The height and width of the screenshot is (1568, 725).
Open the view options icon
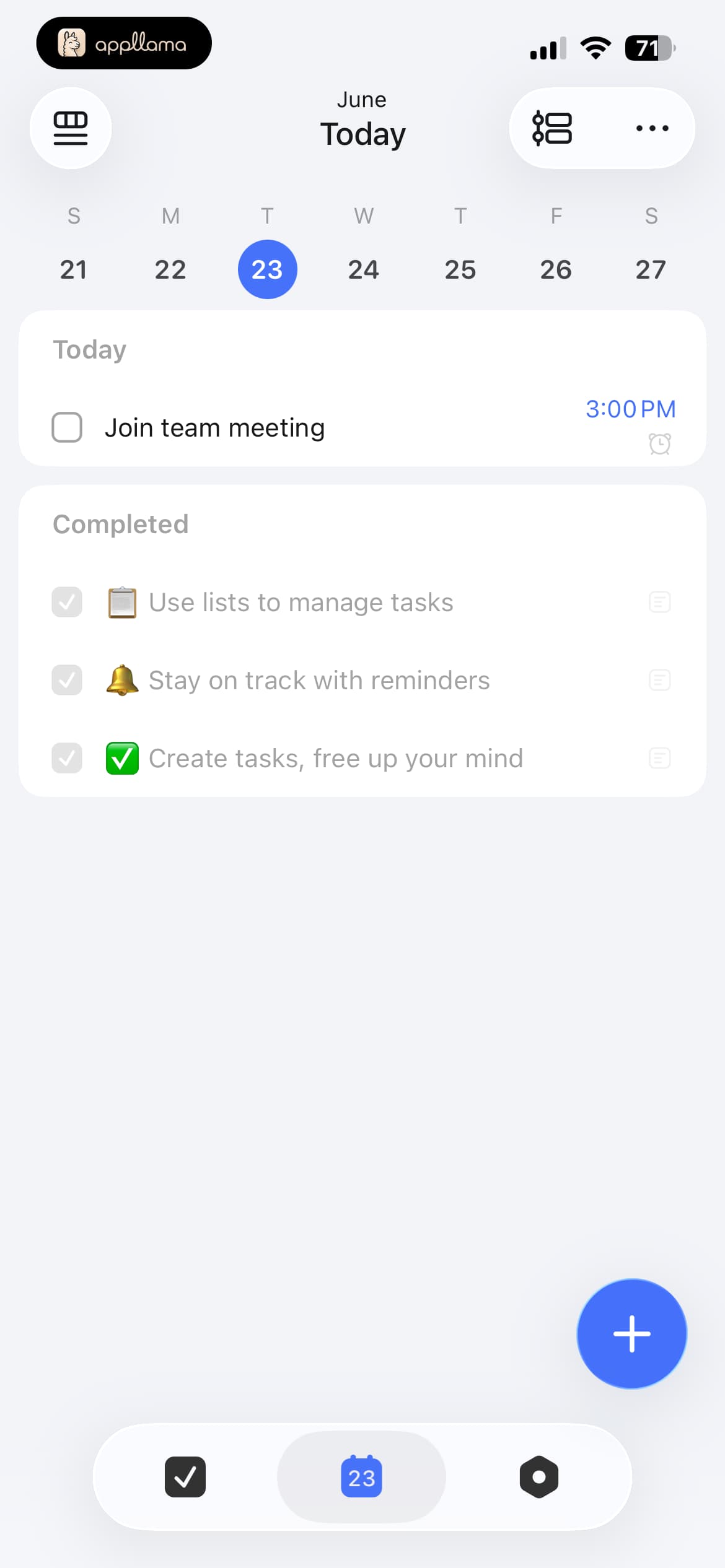(x=552, y=128)
